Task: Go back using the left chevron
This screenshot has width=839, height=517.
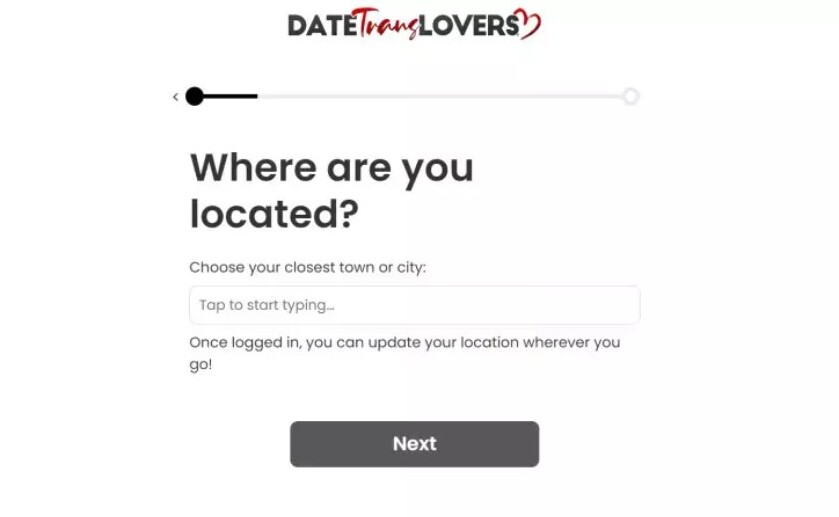Action: coord(175,97)
